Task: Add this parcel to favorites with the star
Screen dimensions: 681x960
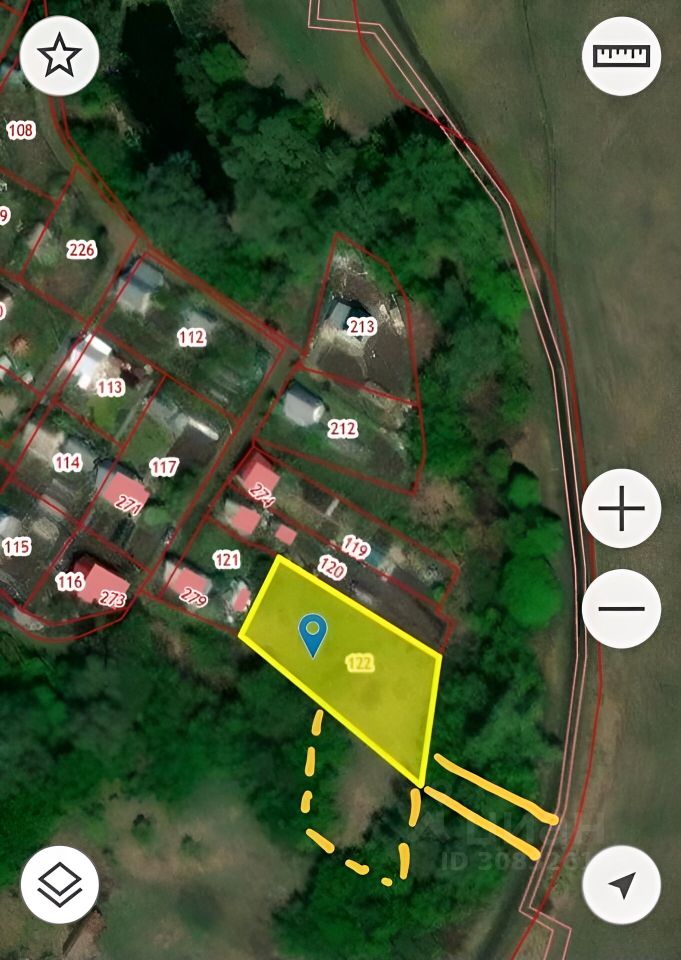Action: tap(59, 57)
